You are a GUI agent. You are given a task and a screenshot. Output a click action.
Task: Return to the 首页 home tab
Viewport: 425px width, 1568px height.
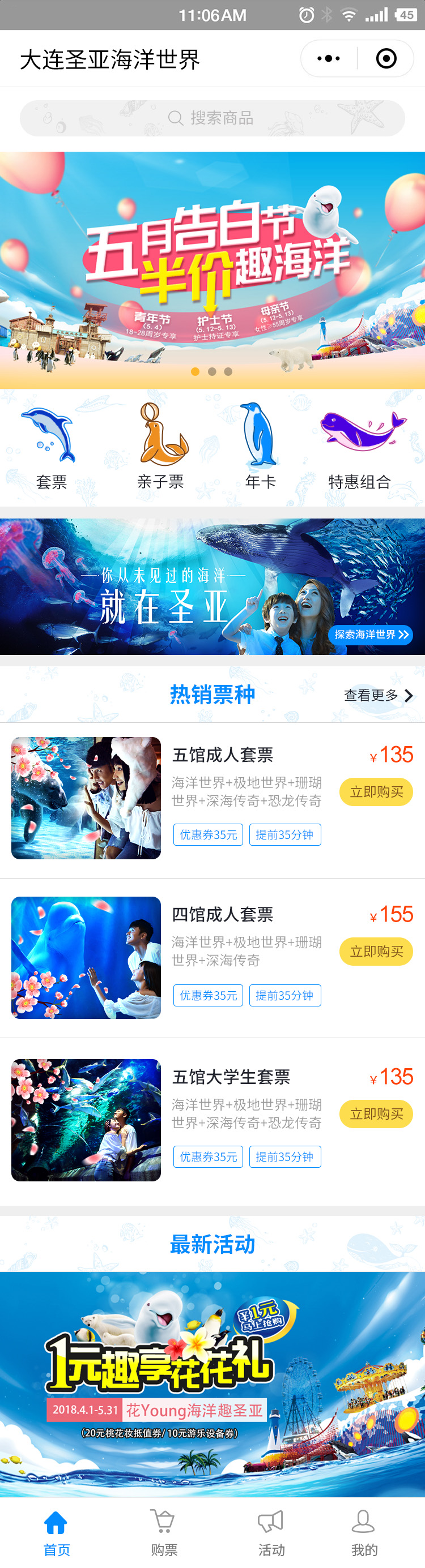click(x=56, y=1532)
